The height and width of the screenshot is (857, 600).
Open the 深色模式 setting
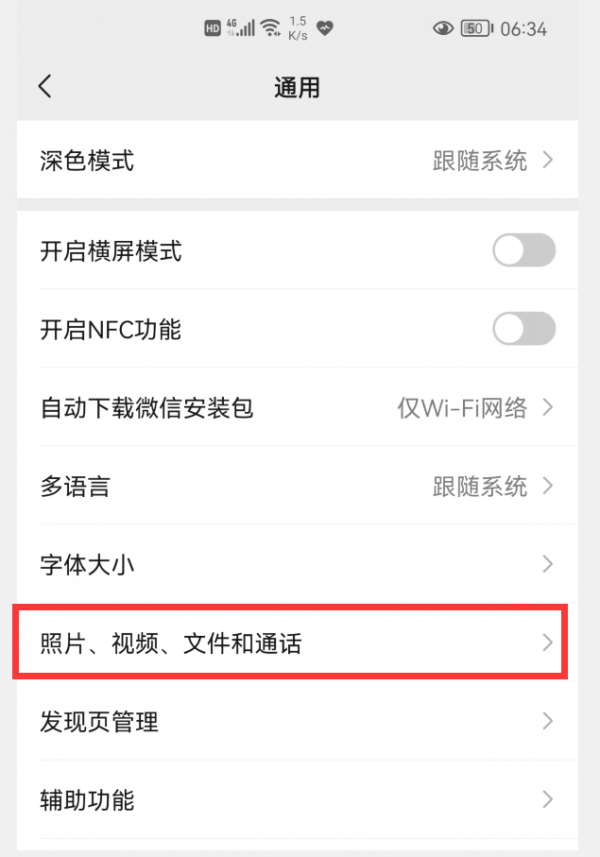pyautogui.click(x=297, y=160)
